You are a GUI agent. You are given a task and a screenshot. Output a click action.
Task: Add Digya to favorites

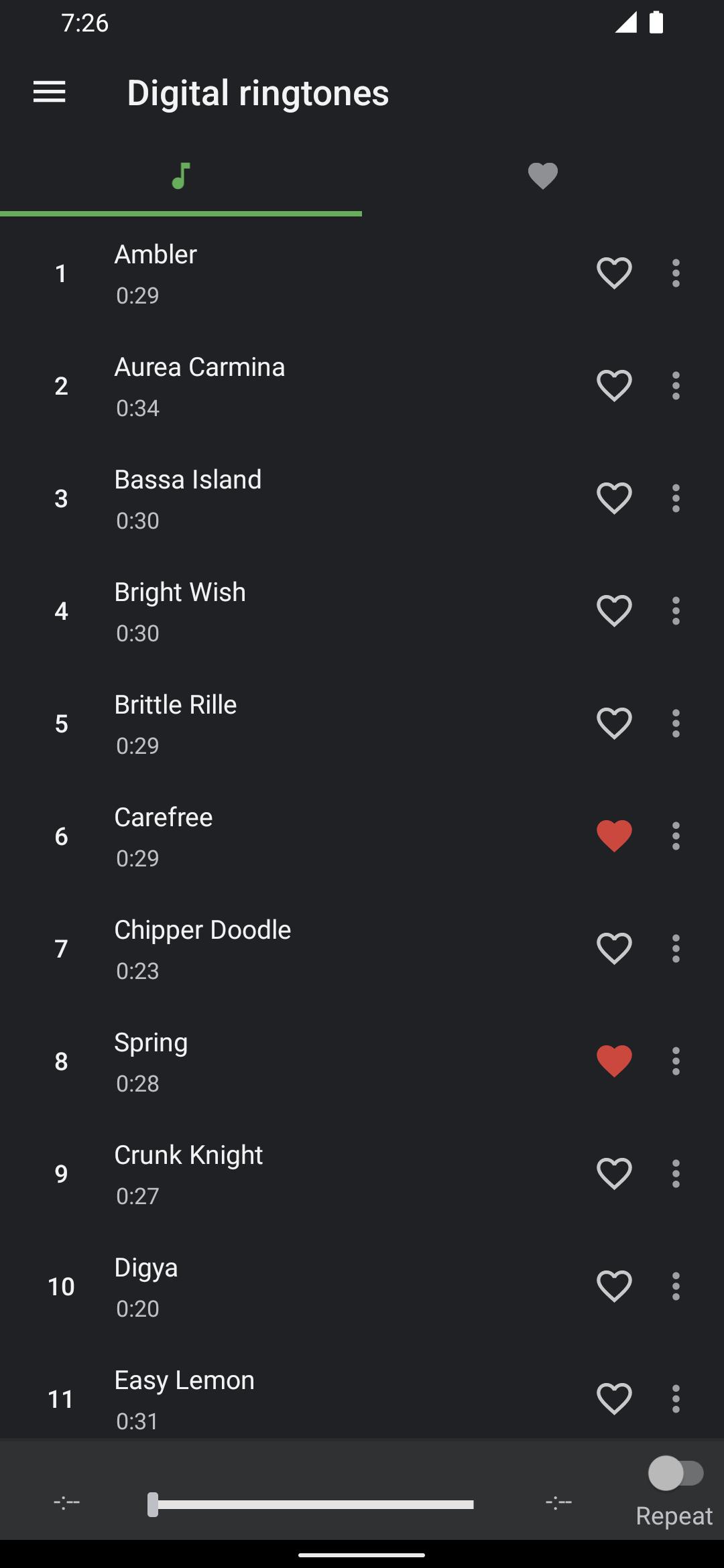point(614,1287)
